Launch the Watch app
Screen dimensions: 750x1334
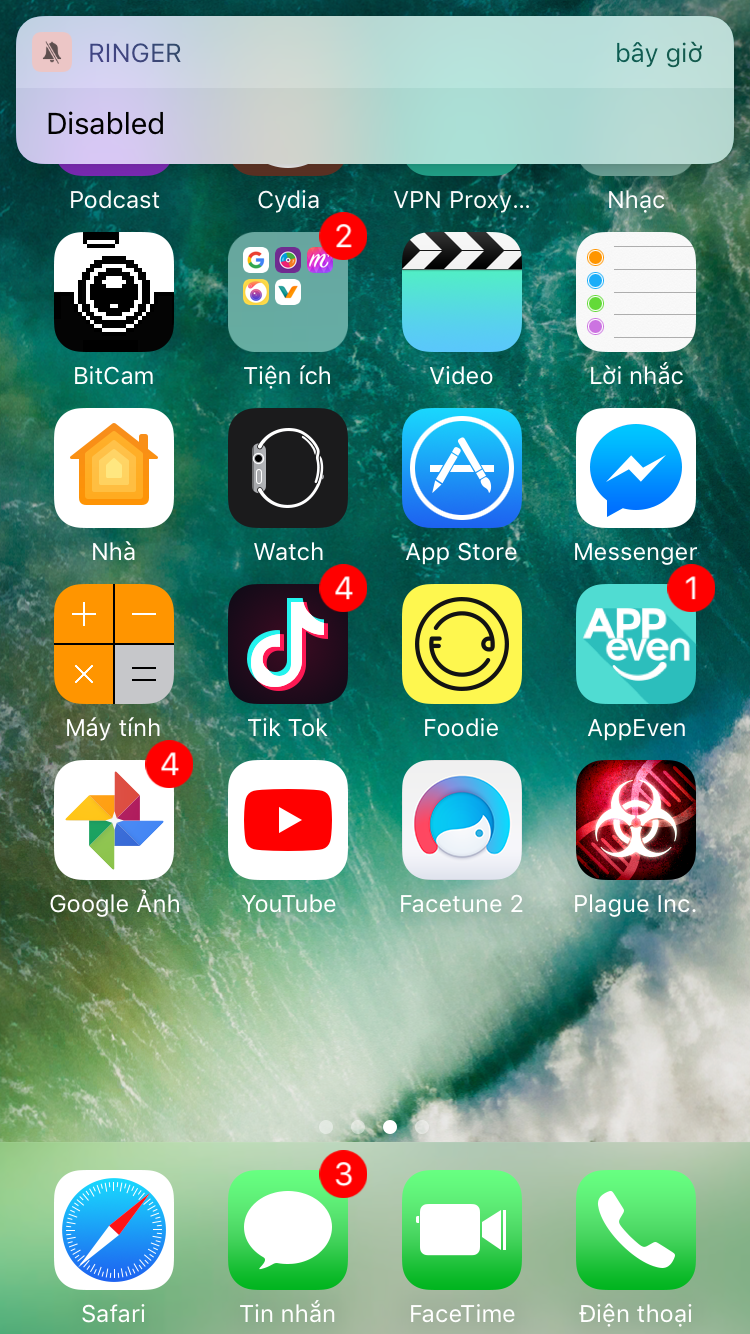coord(288,468)
